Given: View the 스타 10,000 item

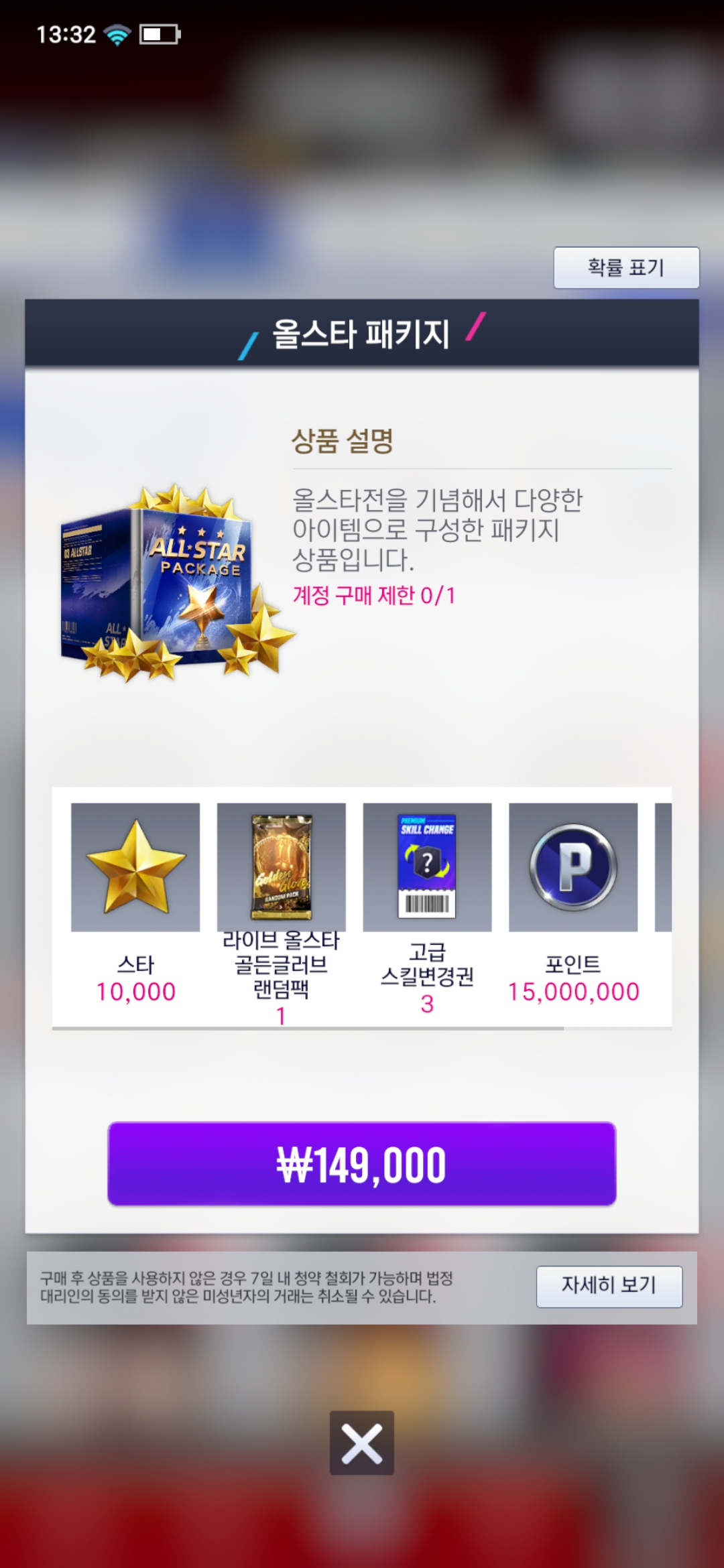Looking at the screenshot, I should tap(135, 867).
